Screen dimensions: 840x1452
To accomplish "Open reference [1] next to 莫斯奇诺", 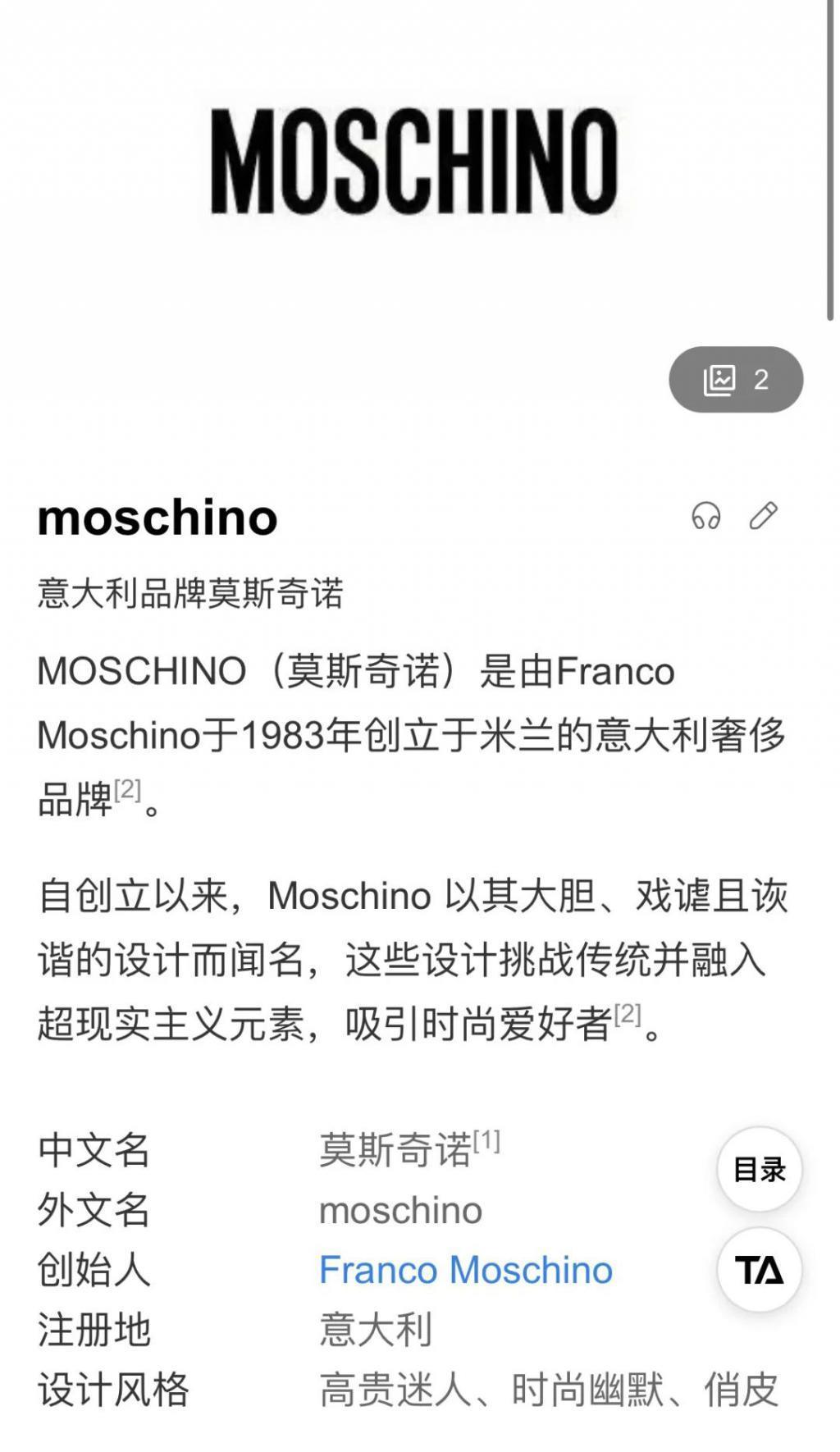I will [x=486, y=1139].
